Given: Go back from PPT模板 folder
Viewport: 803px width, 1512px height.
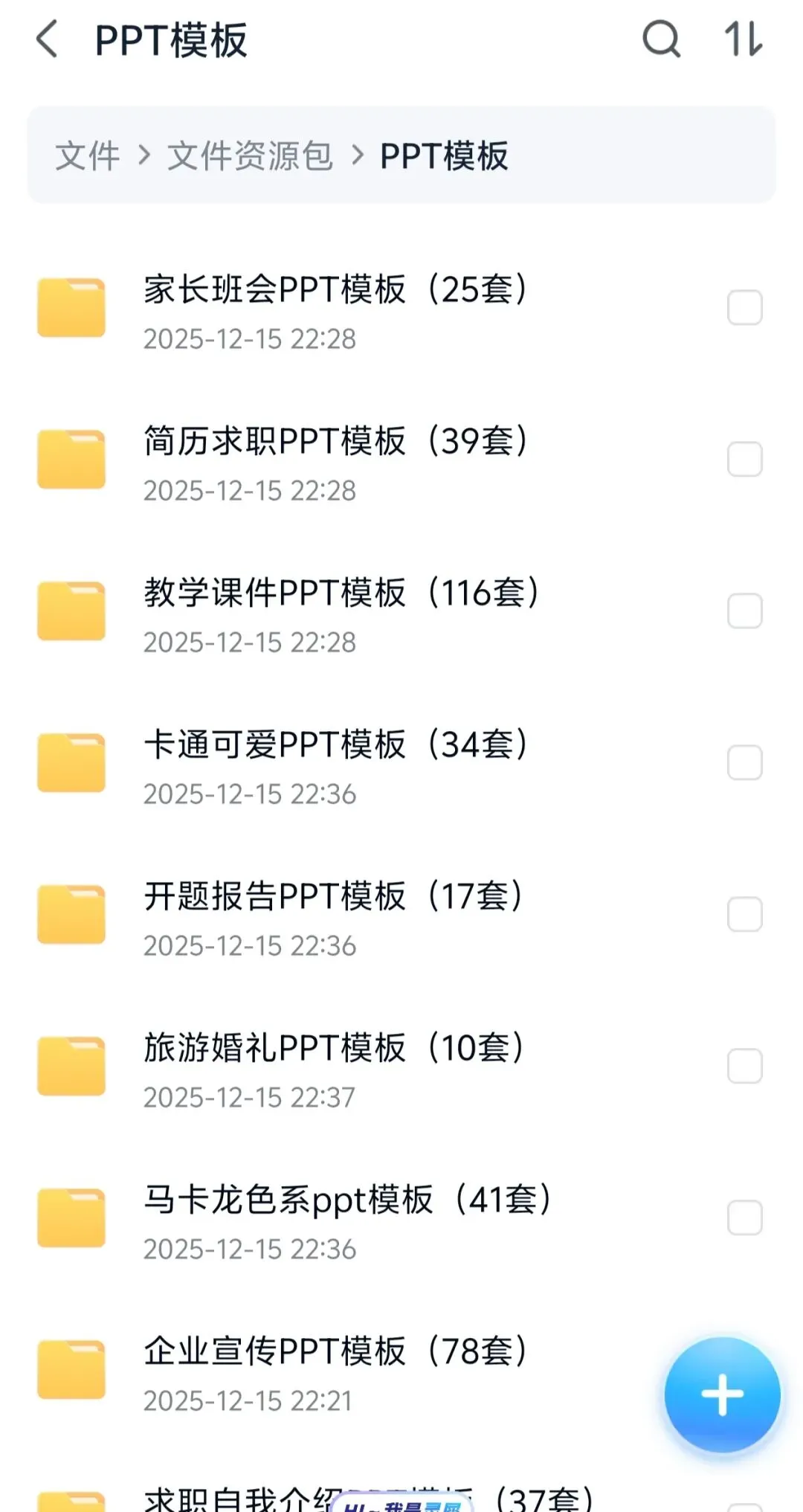Looking at the screenshot, I should (46, 39).
